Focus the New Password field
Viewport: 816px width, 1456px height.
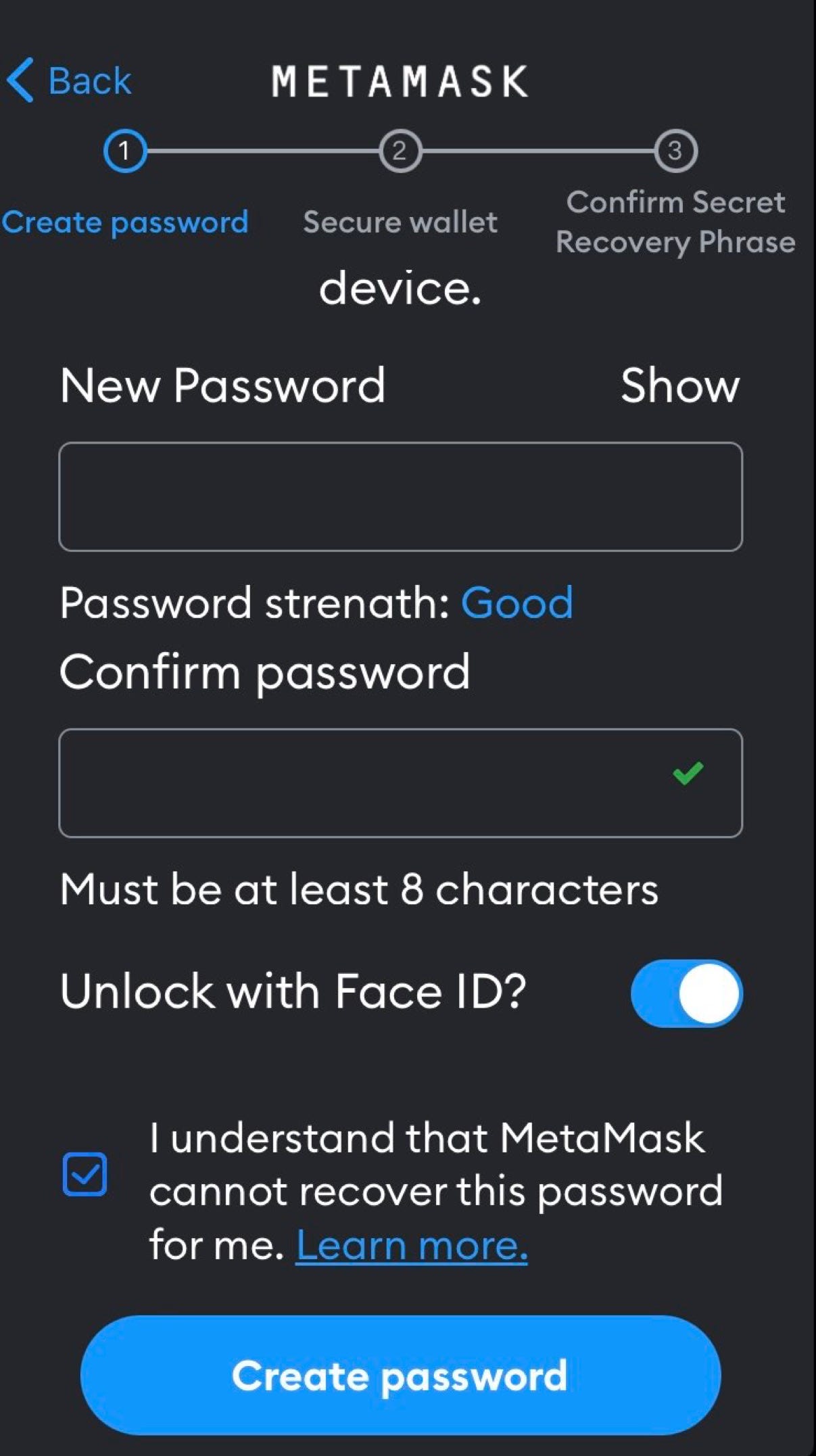[x=400, y=497]
